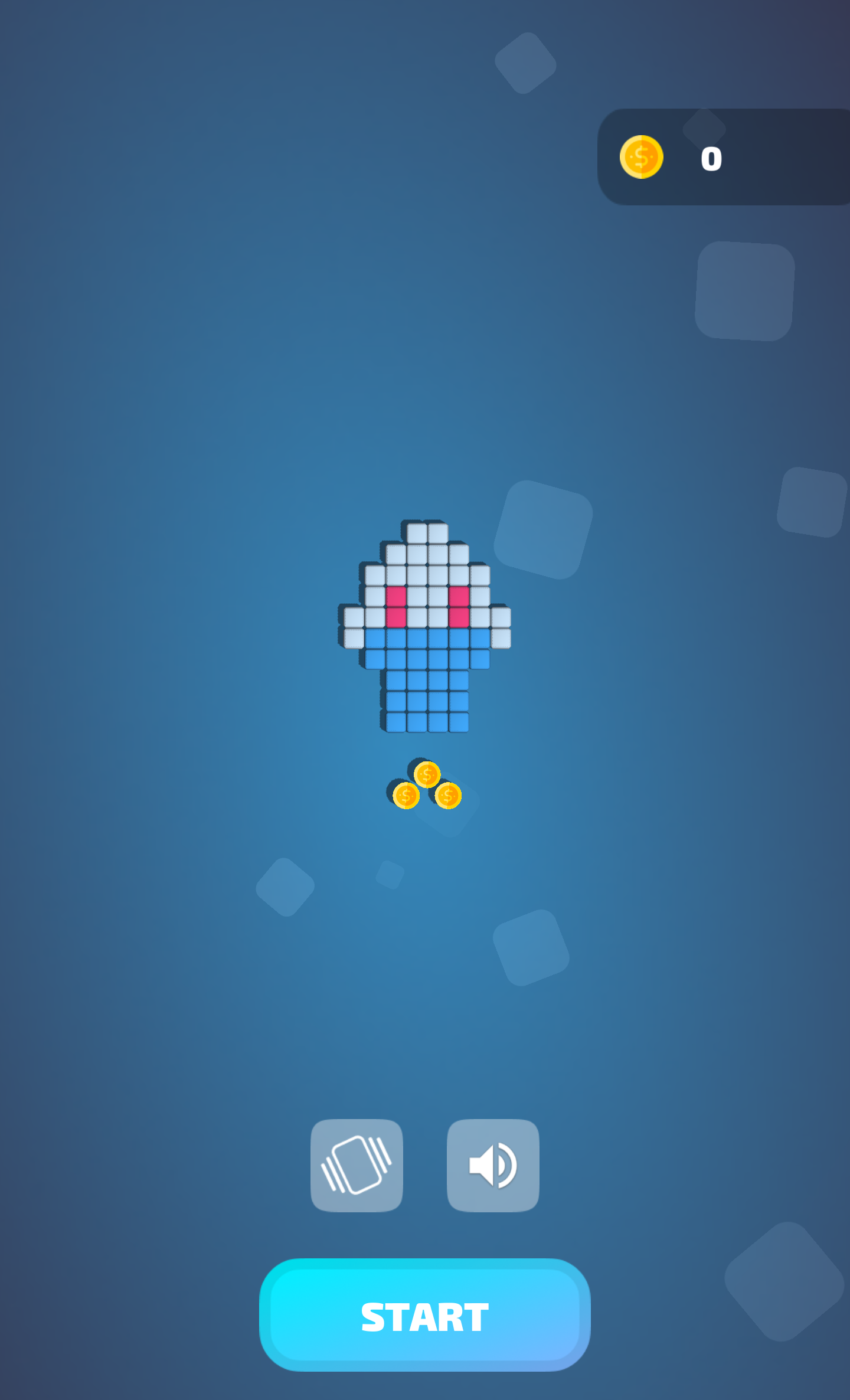The image size is (850, 1400).
Task: Click the gold coin icon in counter
Action: click(x=642, y=156)
